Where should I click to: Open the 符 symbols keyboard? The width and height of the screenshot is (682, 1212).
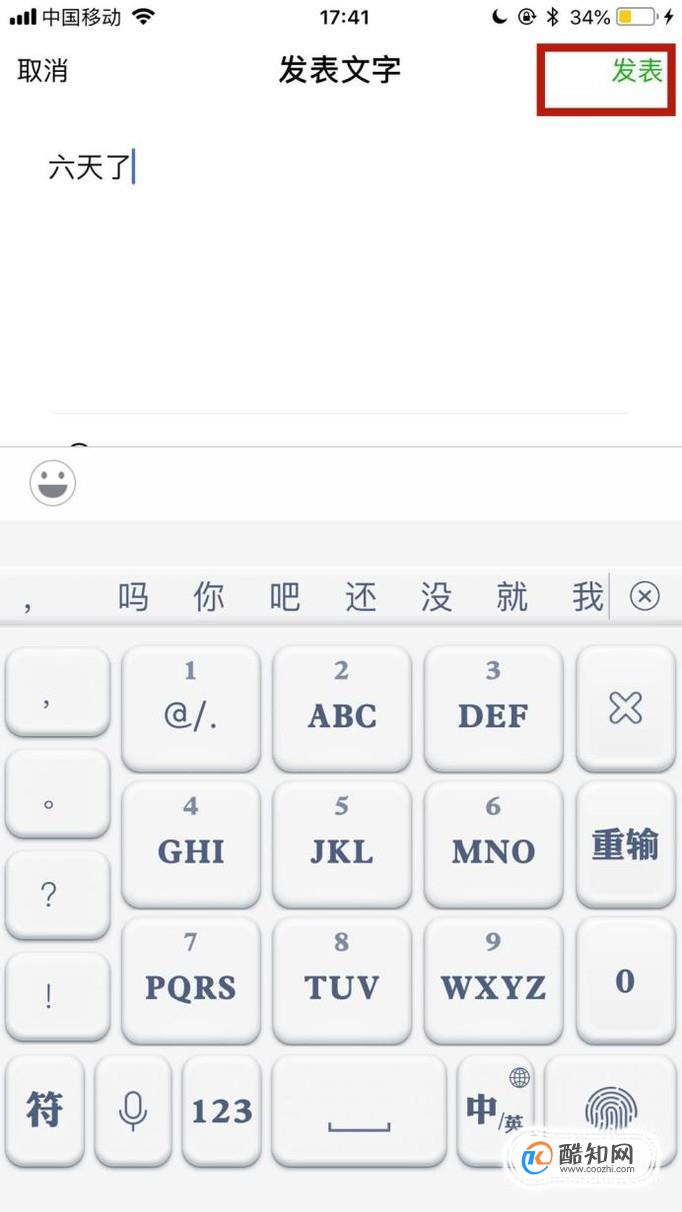[x=45, y=1110]
